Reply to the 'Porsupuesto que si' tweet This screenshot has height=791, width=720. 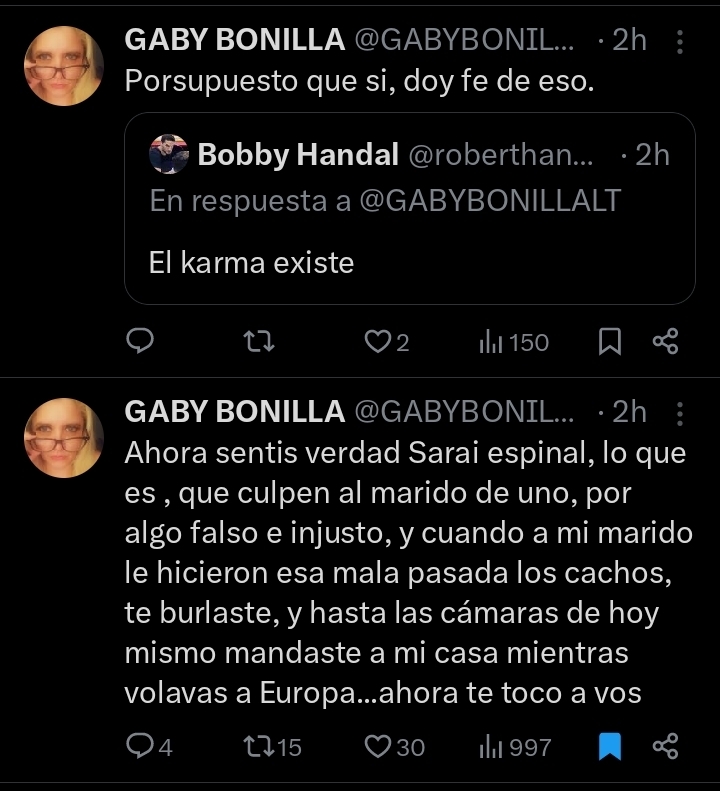(x=140, y=342)
